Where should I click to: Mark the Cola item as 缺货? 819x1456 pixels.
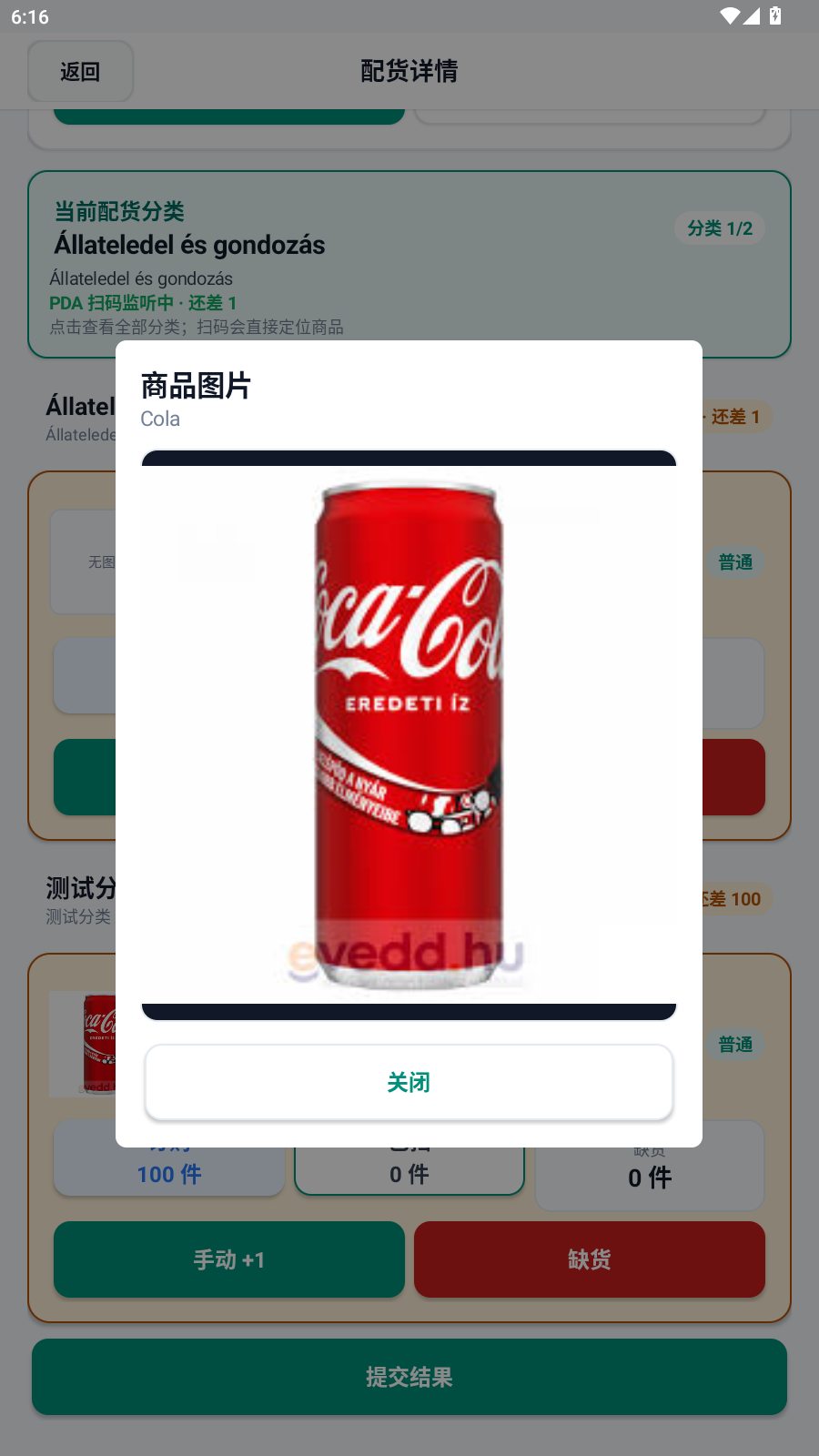point(590,1259)
